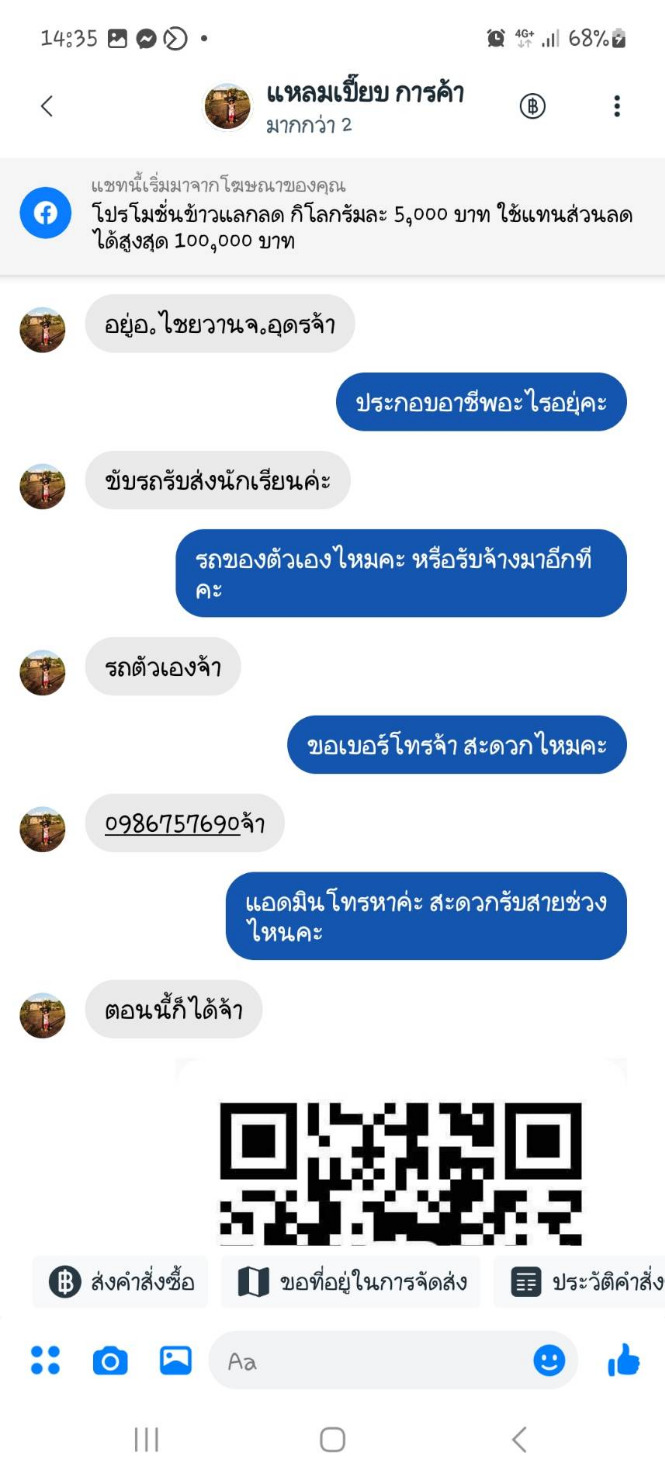Open recent apps from navigation bar
The image size is (665, 1480).
(146, 1439)
